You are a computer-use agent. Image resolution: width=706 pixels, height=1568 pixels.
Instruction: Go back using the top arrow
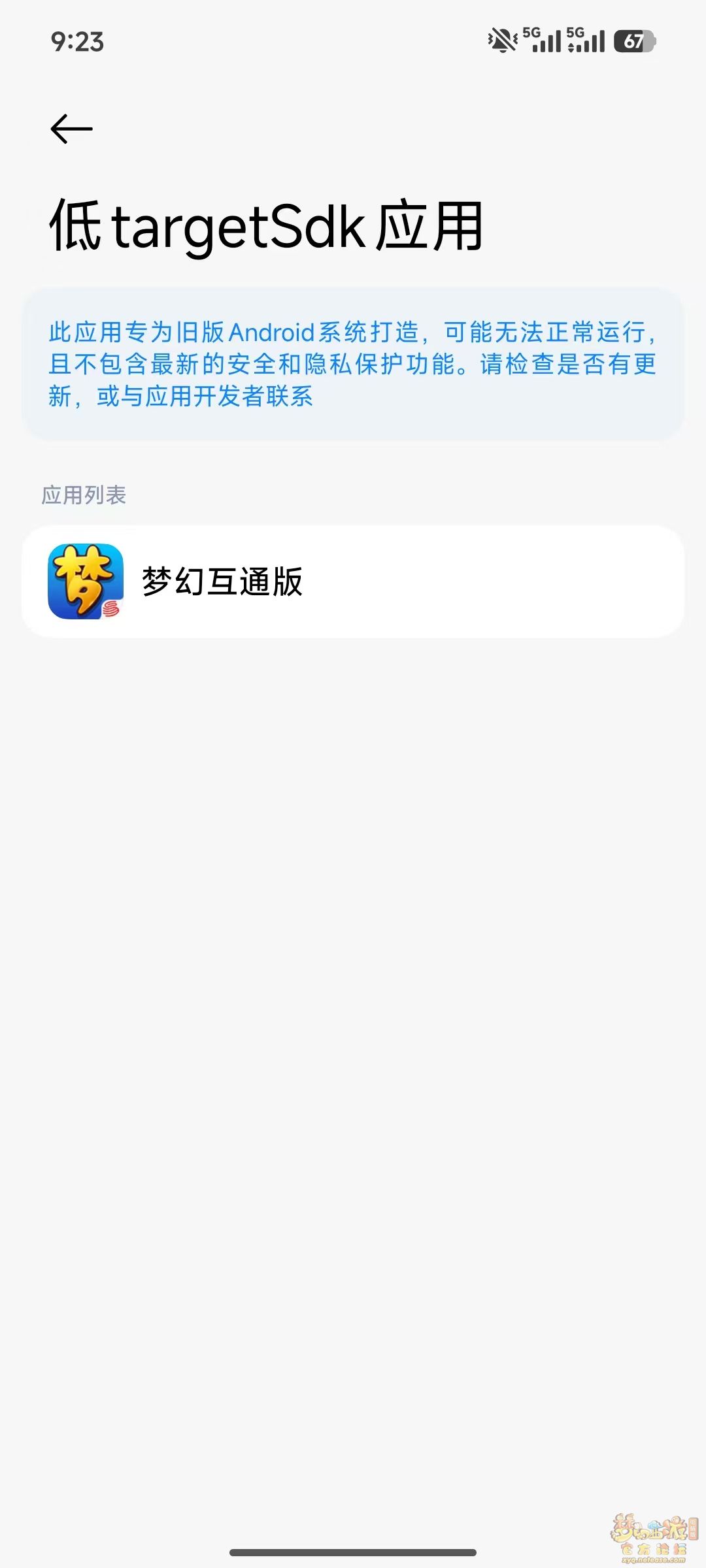[x=71, y=129]
